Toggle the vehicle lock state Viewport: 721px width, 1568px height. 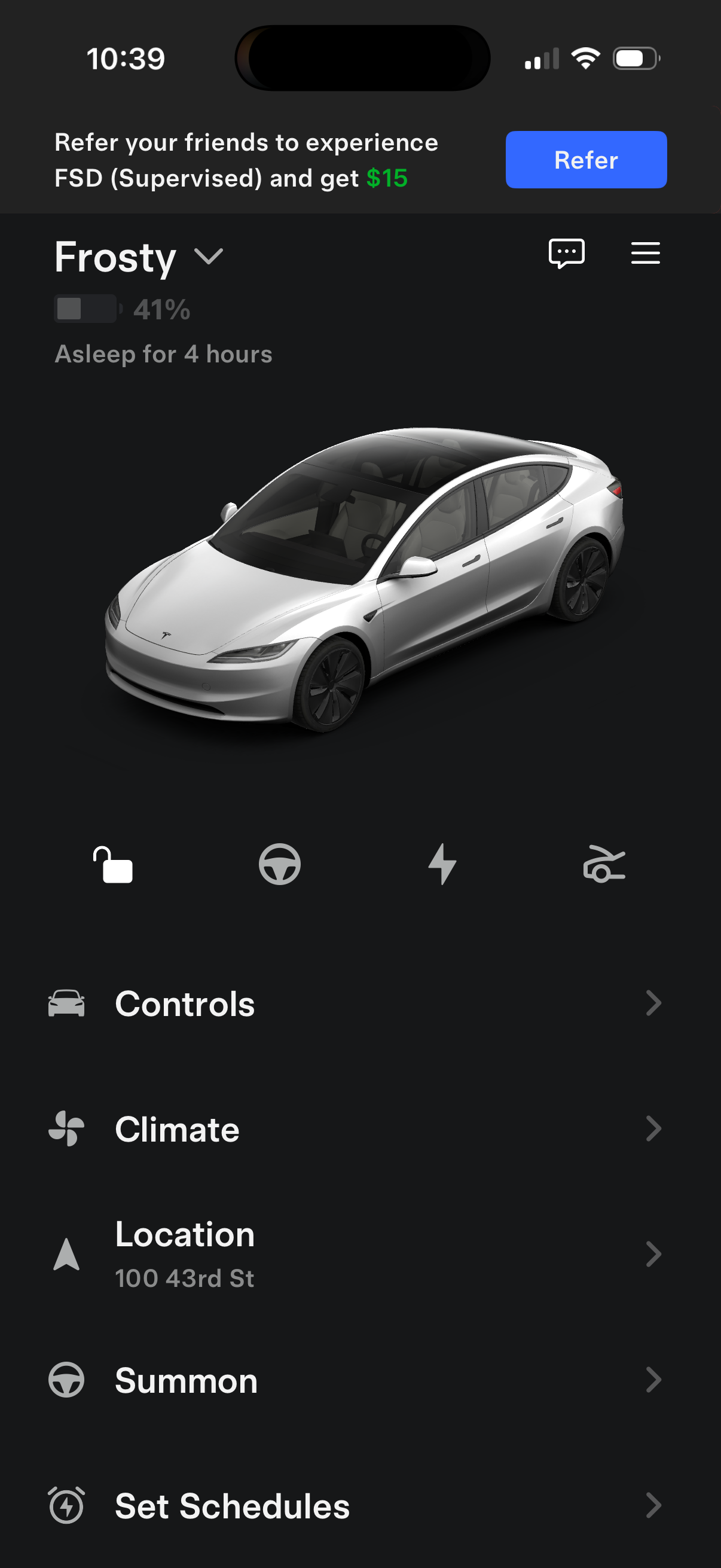(x=115, y=867)
